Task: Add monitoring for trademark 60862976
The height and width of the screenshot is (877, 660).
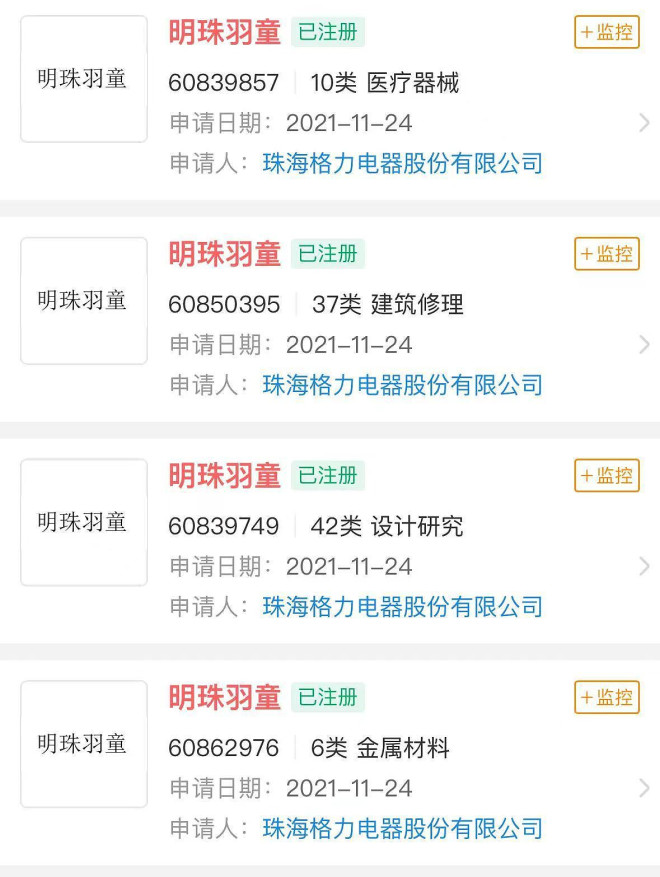Action: point(606,697)
